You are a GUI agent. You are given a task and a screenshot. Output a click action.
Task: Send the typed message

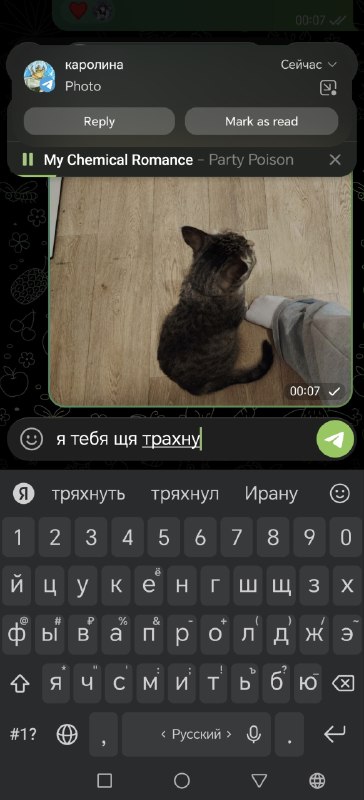pyautogui.click(x=335, y=439)
